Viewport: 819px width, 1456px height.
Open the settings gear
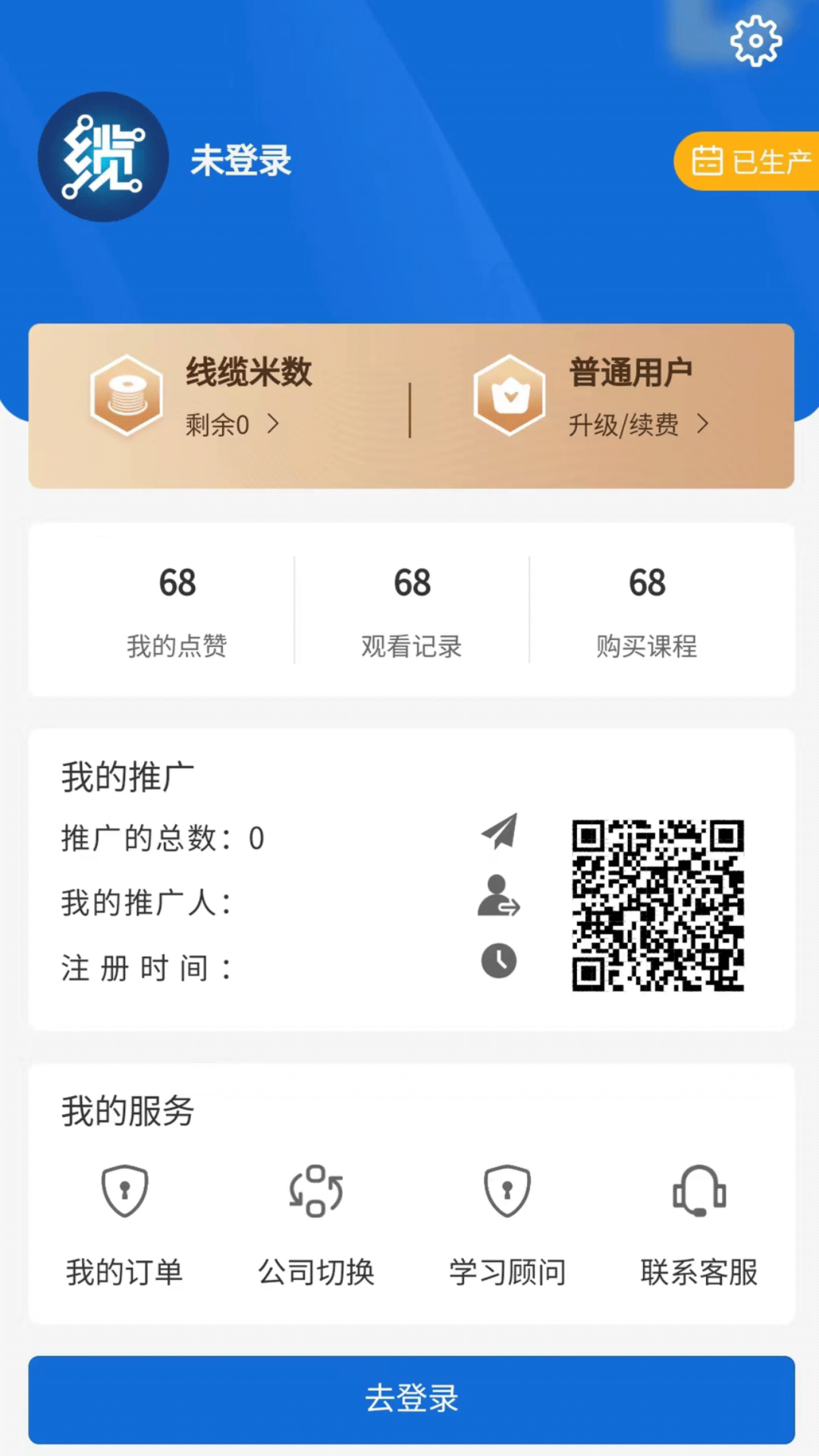755,40
